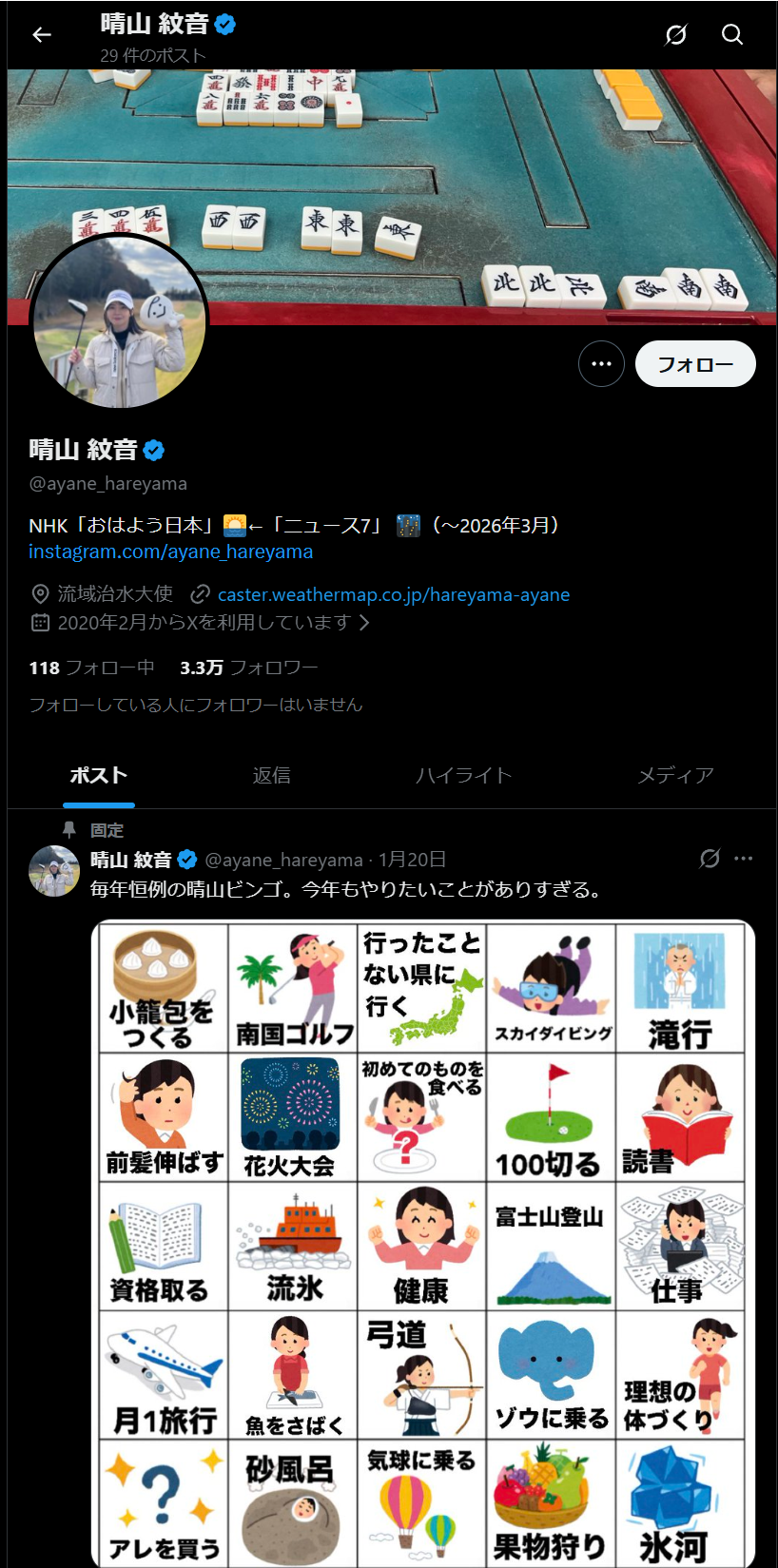Search this profile's posts

(x=731, y=35)
